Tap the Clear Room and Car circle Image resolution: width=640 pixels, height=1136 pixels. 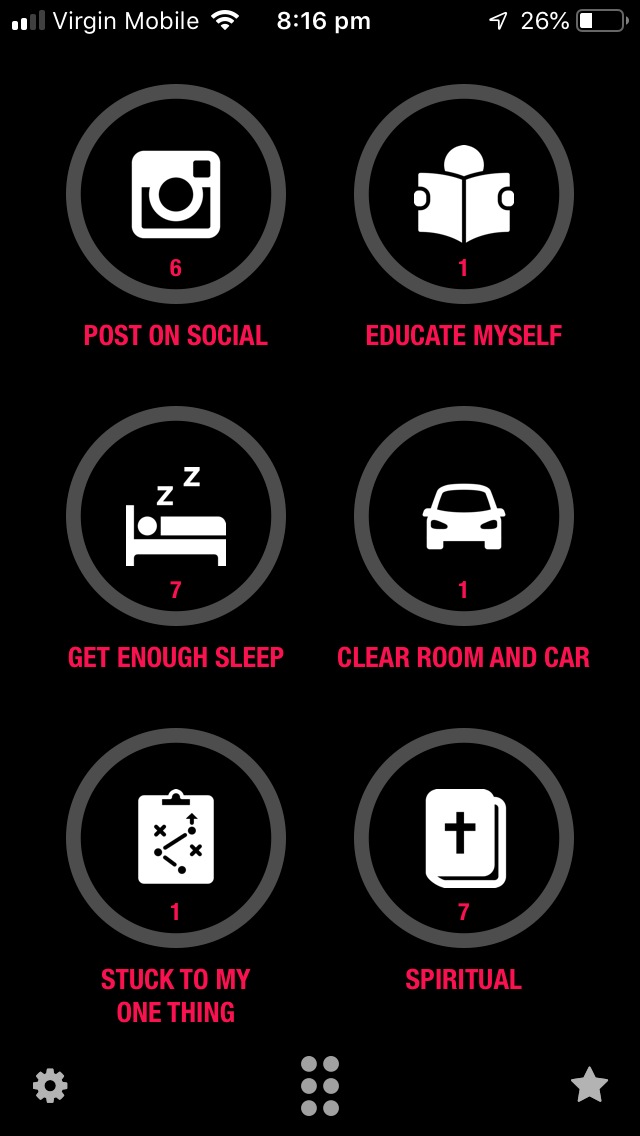click(464, 516)
